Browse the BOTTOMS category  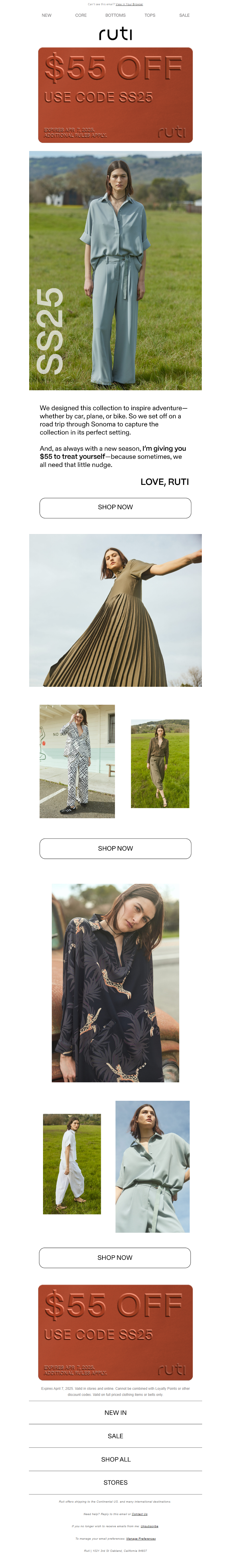click(115, 15)
